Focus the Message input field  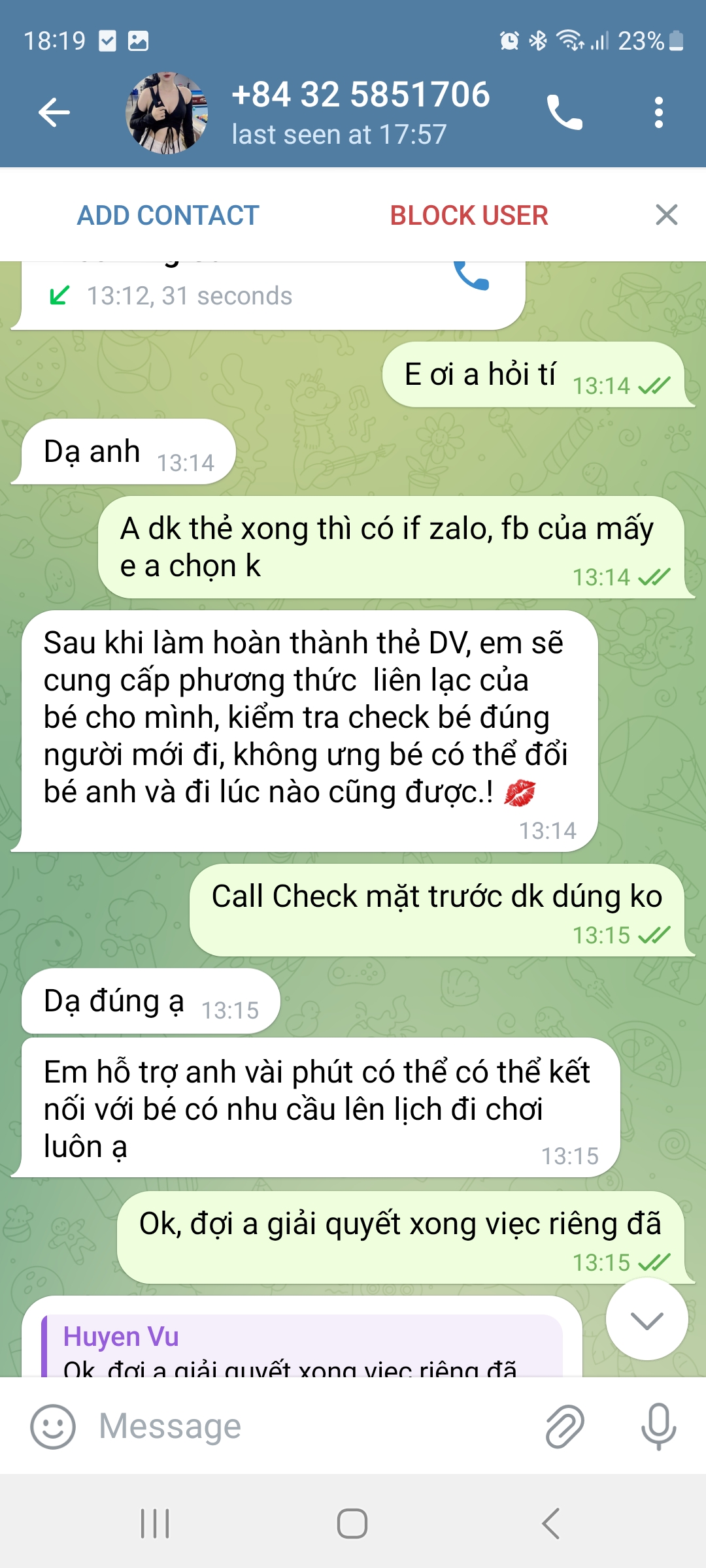(x=314, y=1426)
